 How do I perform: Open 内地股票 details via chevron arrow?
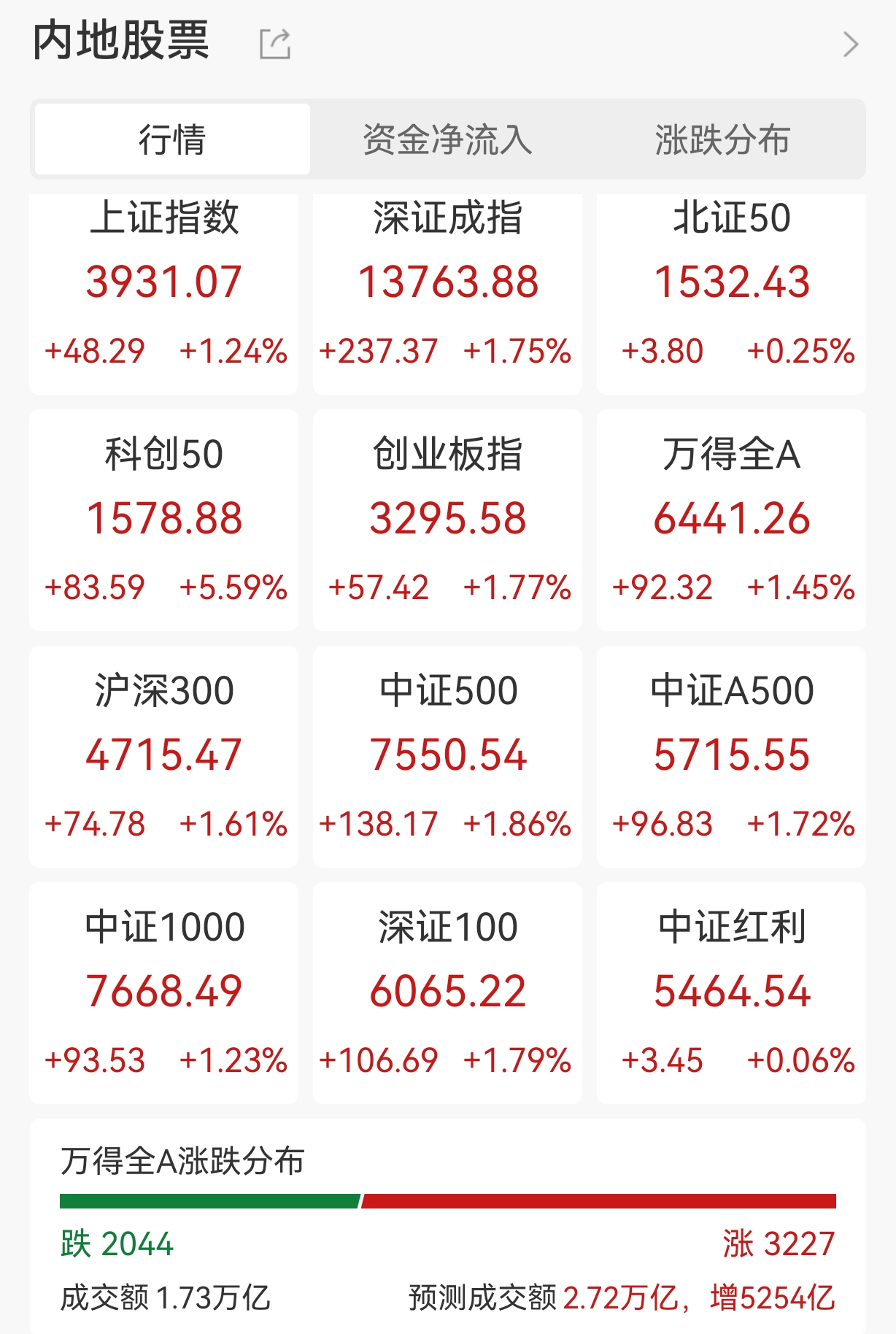[850, 45]
